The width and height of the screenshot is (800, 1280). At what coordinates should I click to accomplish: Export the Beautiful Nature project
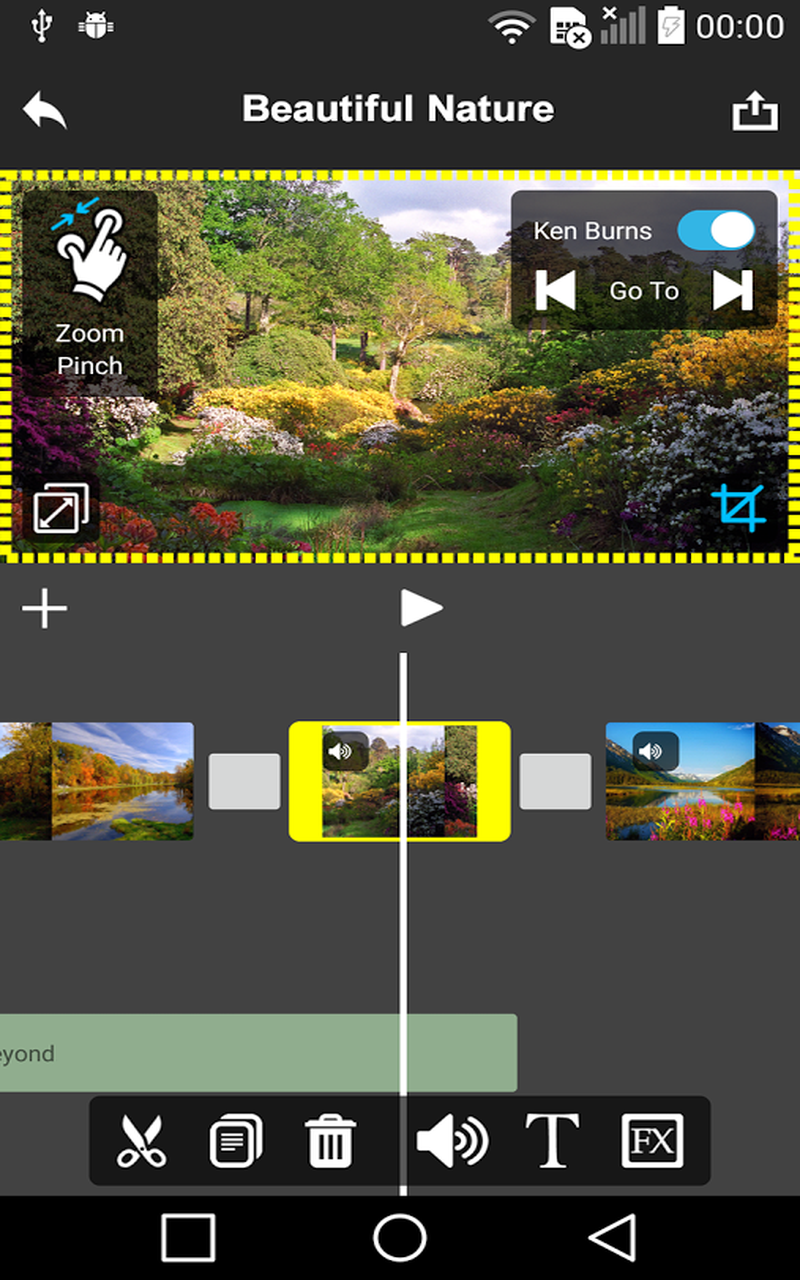click(x=754, y=111)
